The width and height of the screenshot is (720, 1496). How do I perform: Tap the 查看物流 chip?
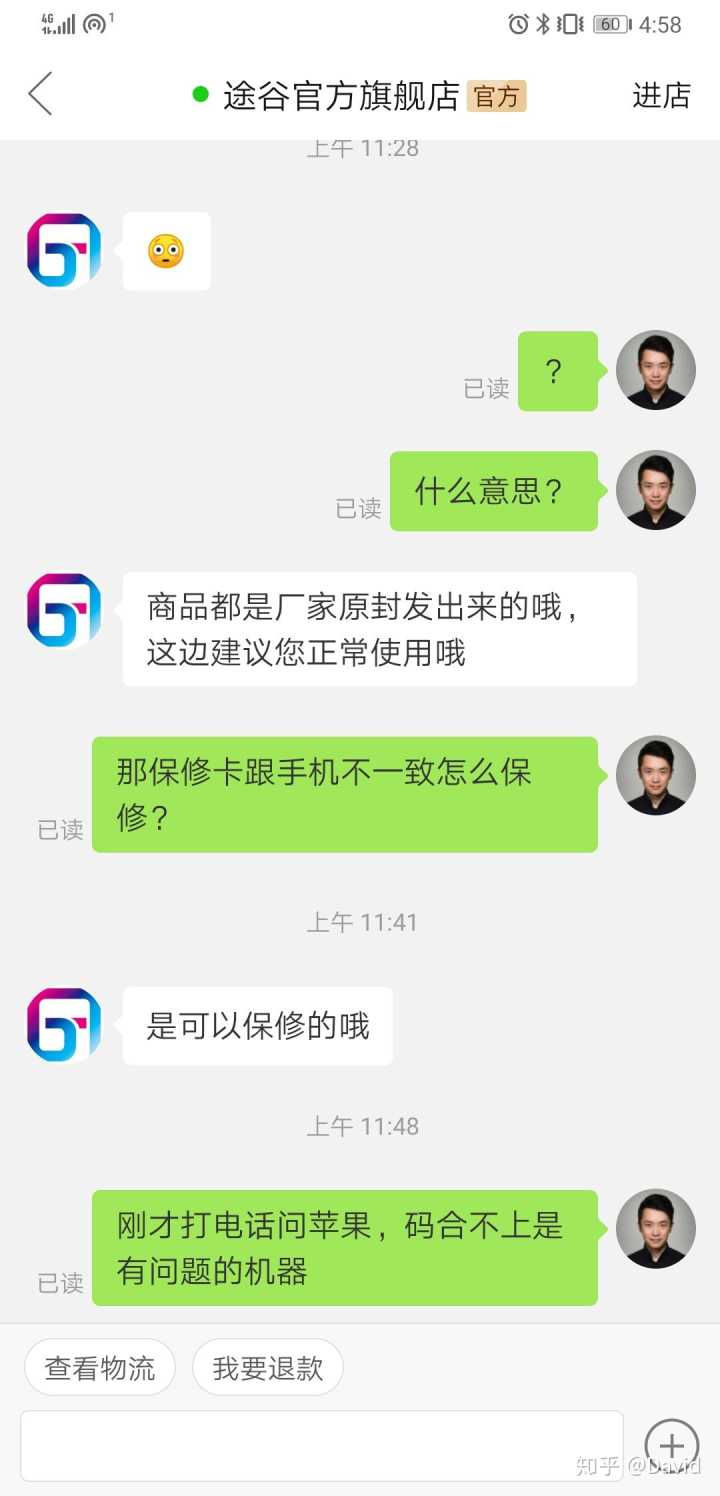click(x=99, y=1367)
